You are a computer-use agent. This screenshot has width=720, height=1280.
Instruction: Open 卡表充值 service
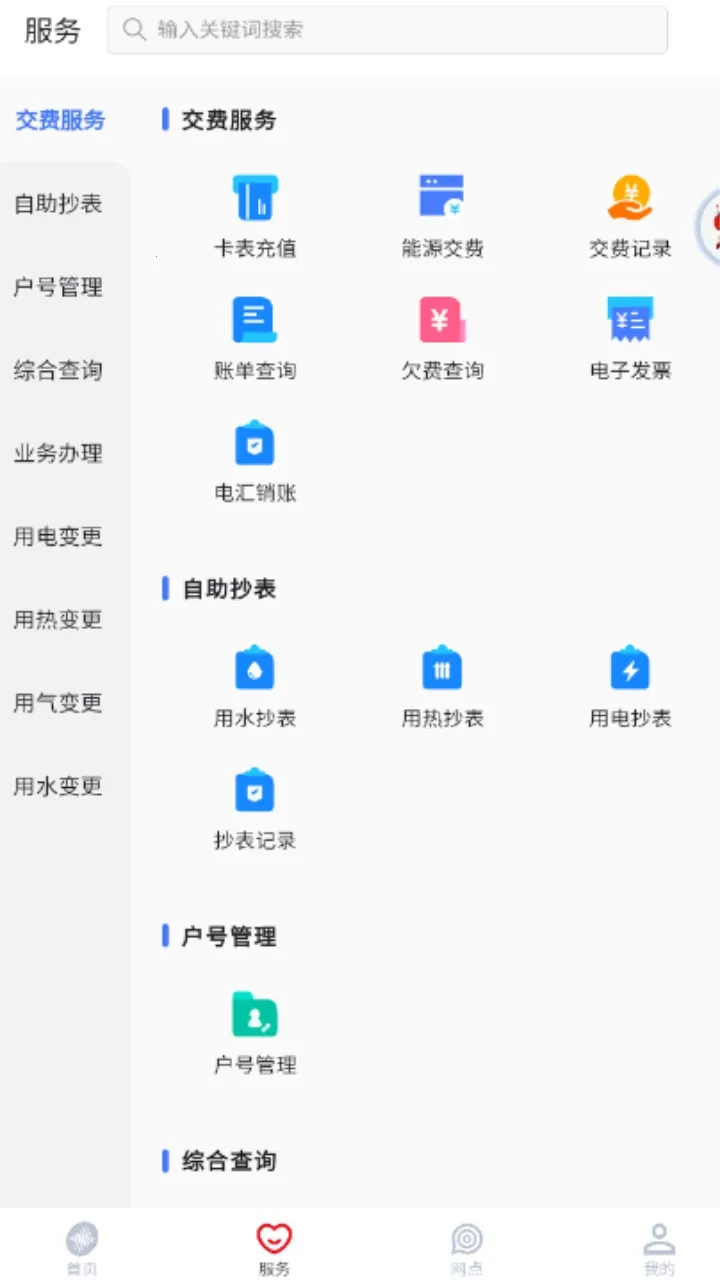255,215
